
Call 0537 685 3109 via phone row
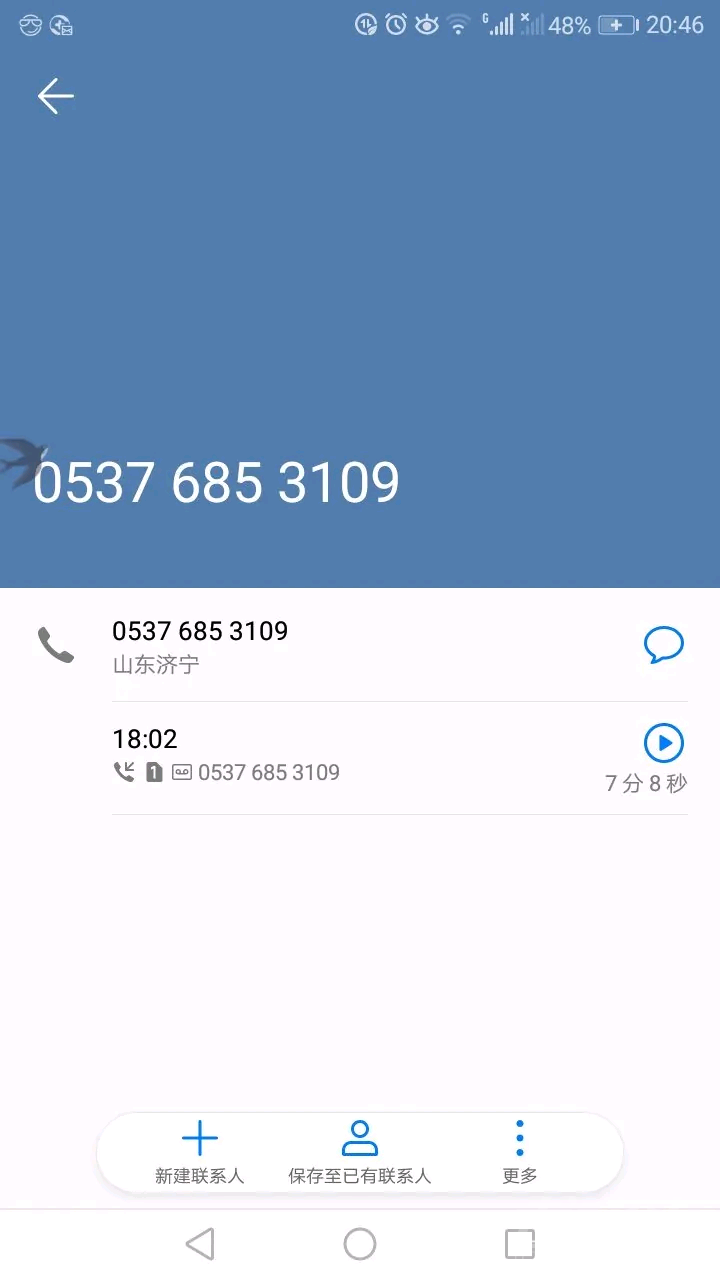(x=200, y=645)
